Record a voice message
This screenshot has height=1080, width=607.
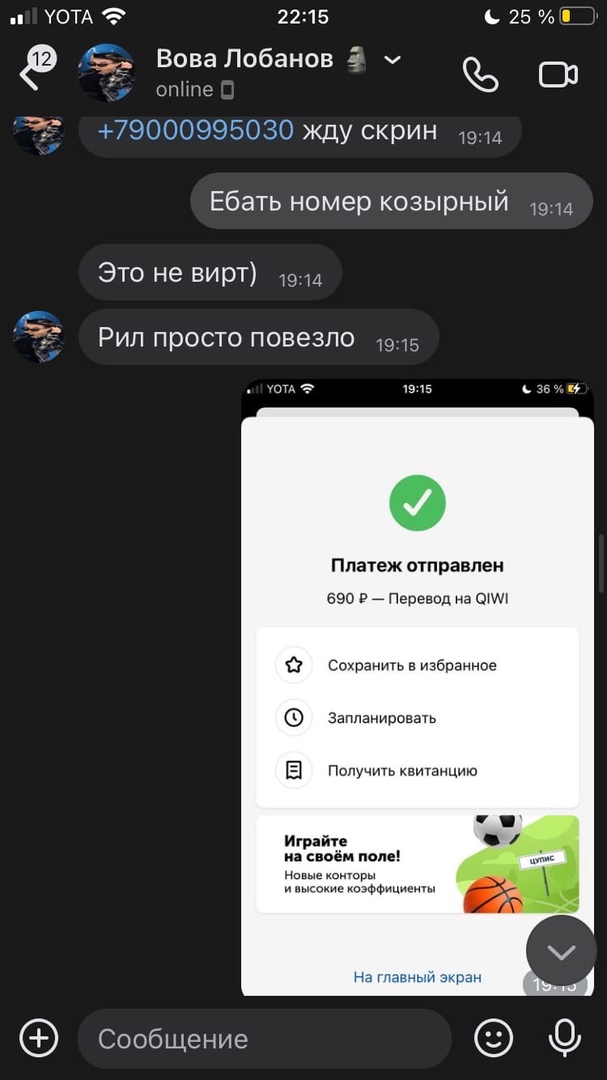pyautogui.click(x=565, y=1038)
